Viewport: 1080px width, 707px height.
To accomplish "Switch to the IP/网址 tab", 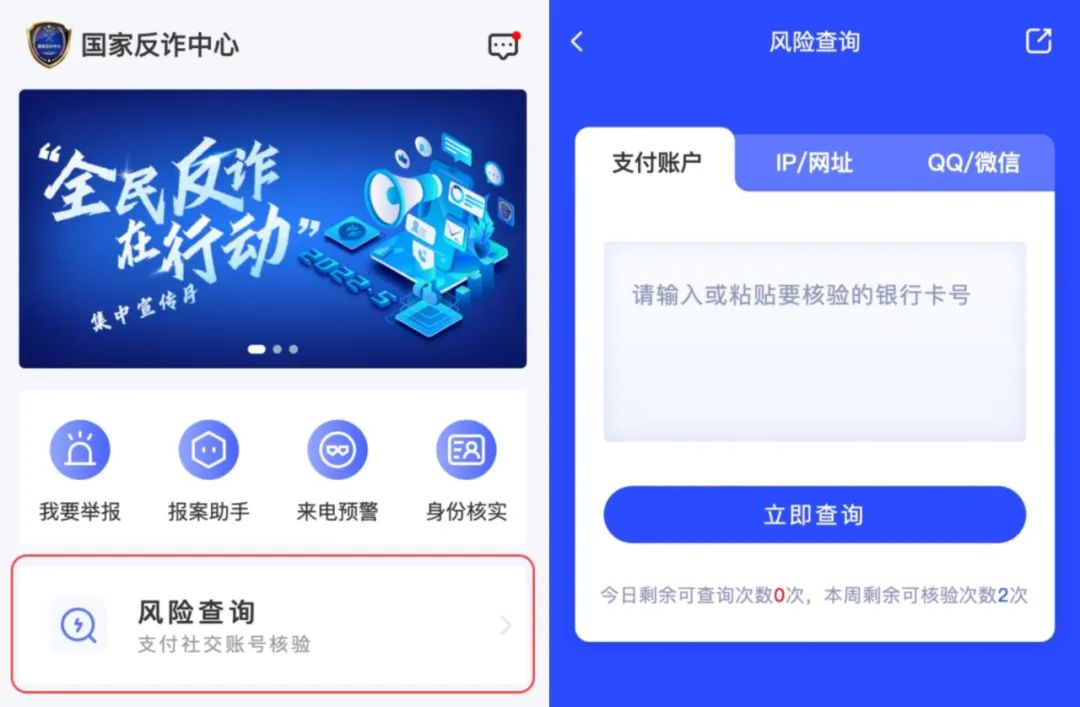I will pyautogui.click(x=814, y=163).
